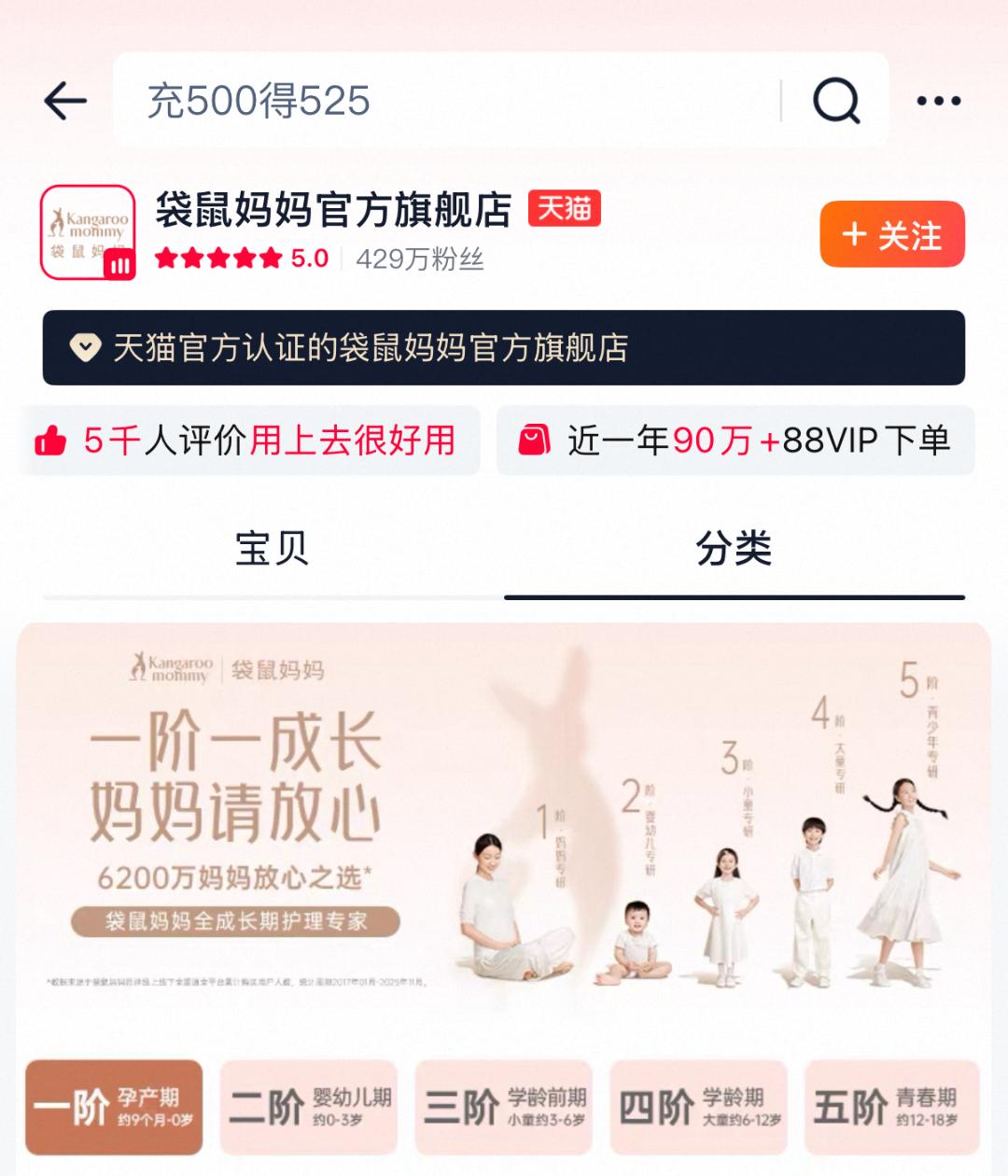Viewport: 1008px width, 1176px height.
Task: Tap the search field showing 充500得525
Action: (x=448, y=101)
